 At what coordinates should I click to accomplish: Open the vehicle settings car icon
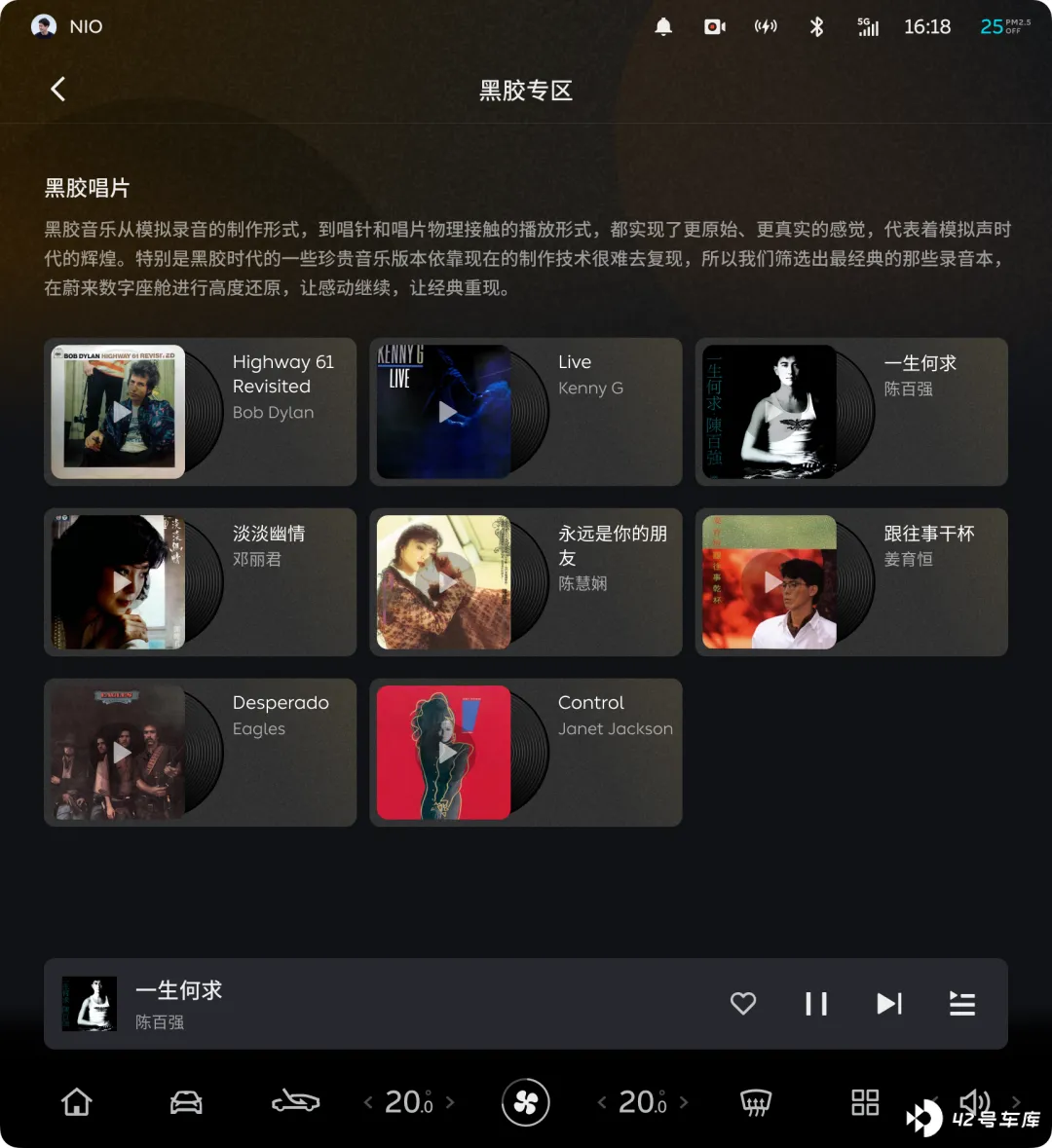click(x=186, y=1102)
